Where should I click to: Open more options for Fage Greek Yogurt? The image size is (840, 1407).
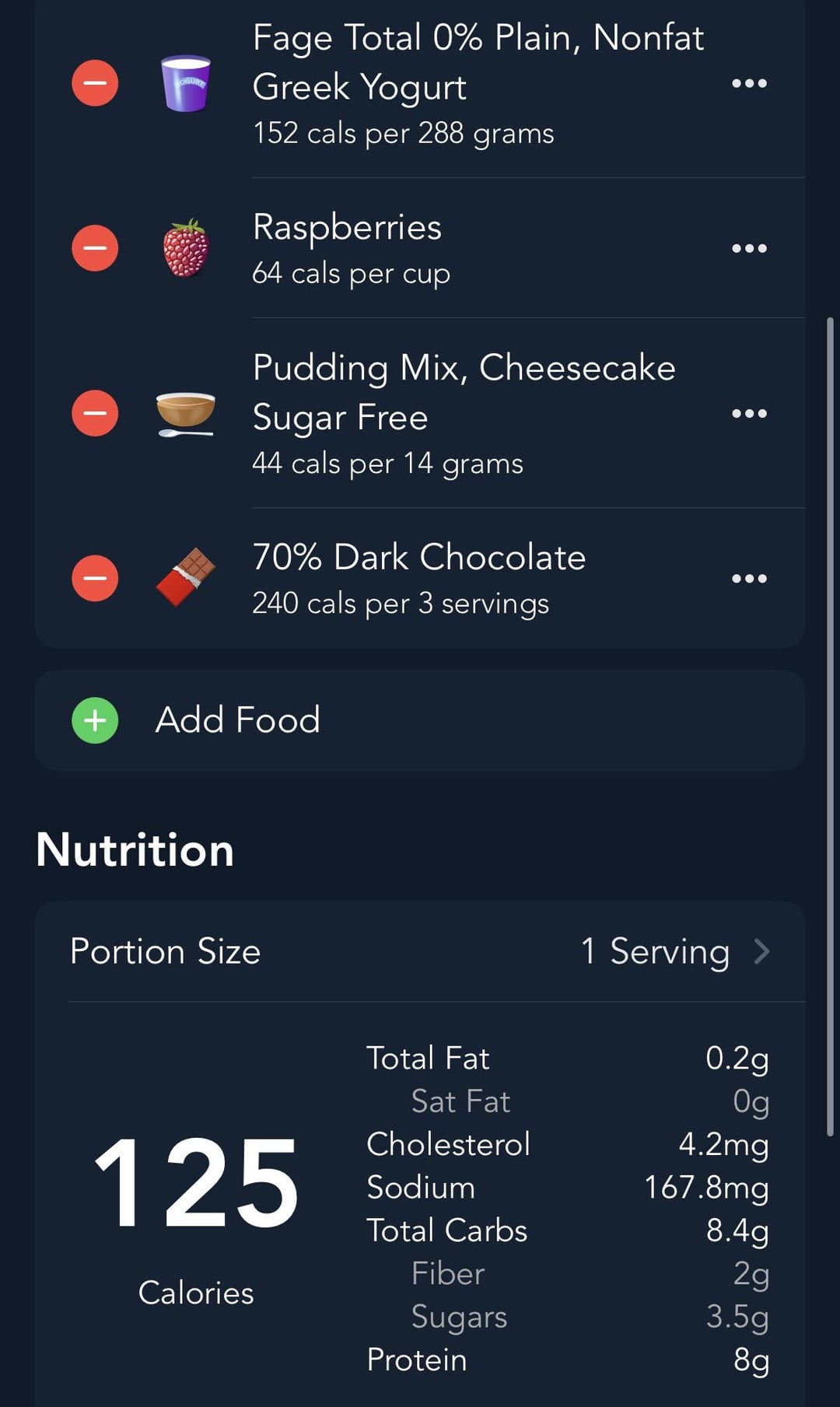point(749,83)
